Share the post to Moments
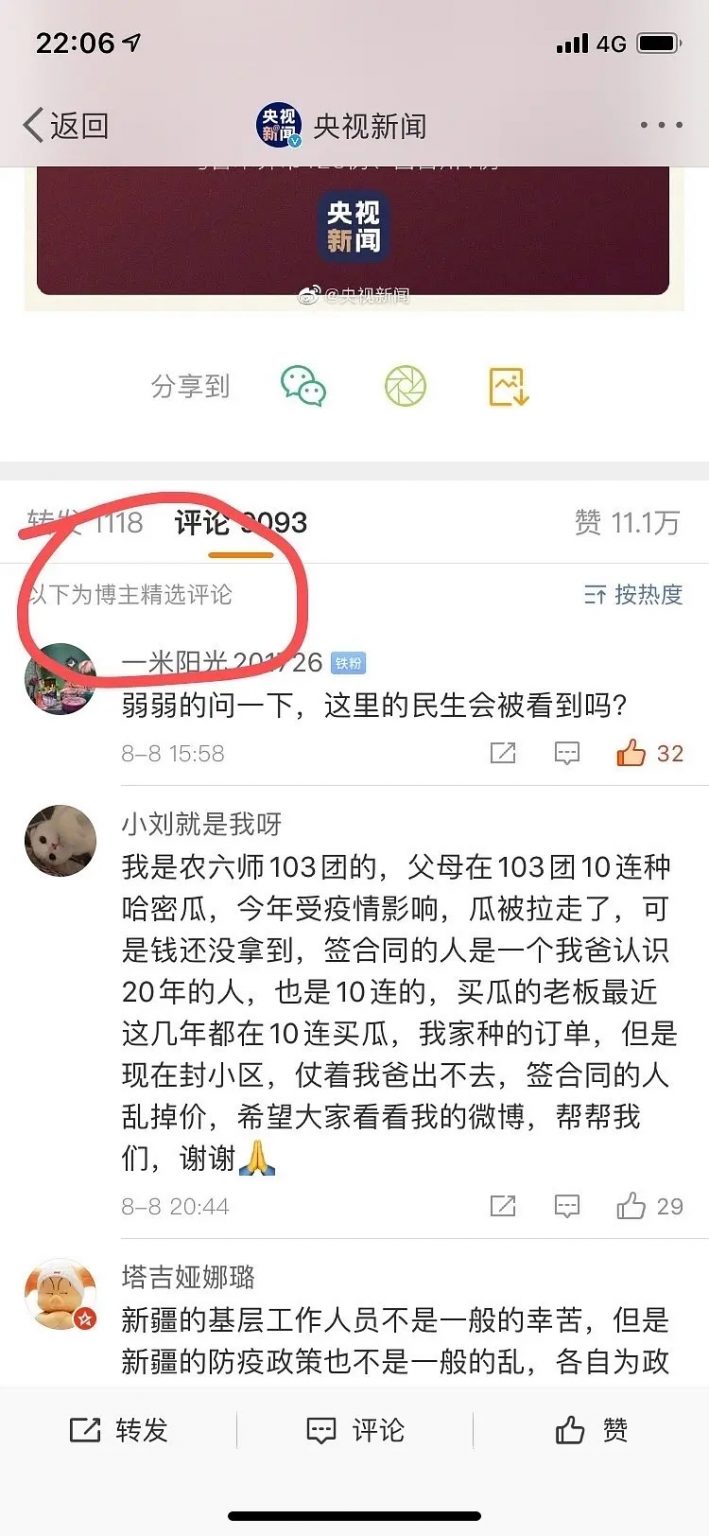This screenshot has height=1536, width=709. (x=405, y=386)
